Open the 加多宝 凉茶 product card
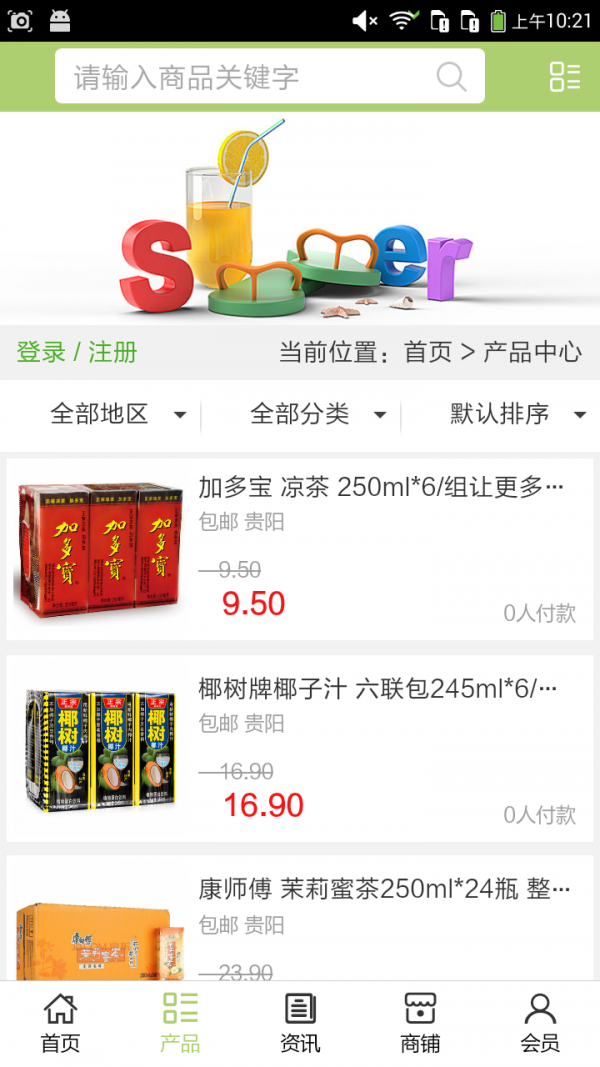This screenshot has height=1067, width=600. click(x=300, y=549)
